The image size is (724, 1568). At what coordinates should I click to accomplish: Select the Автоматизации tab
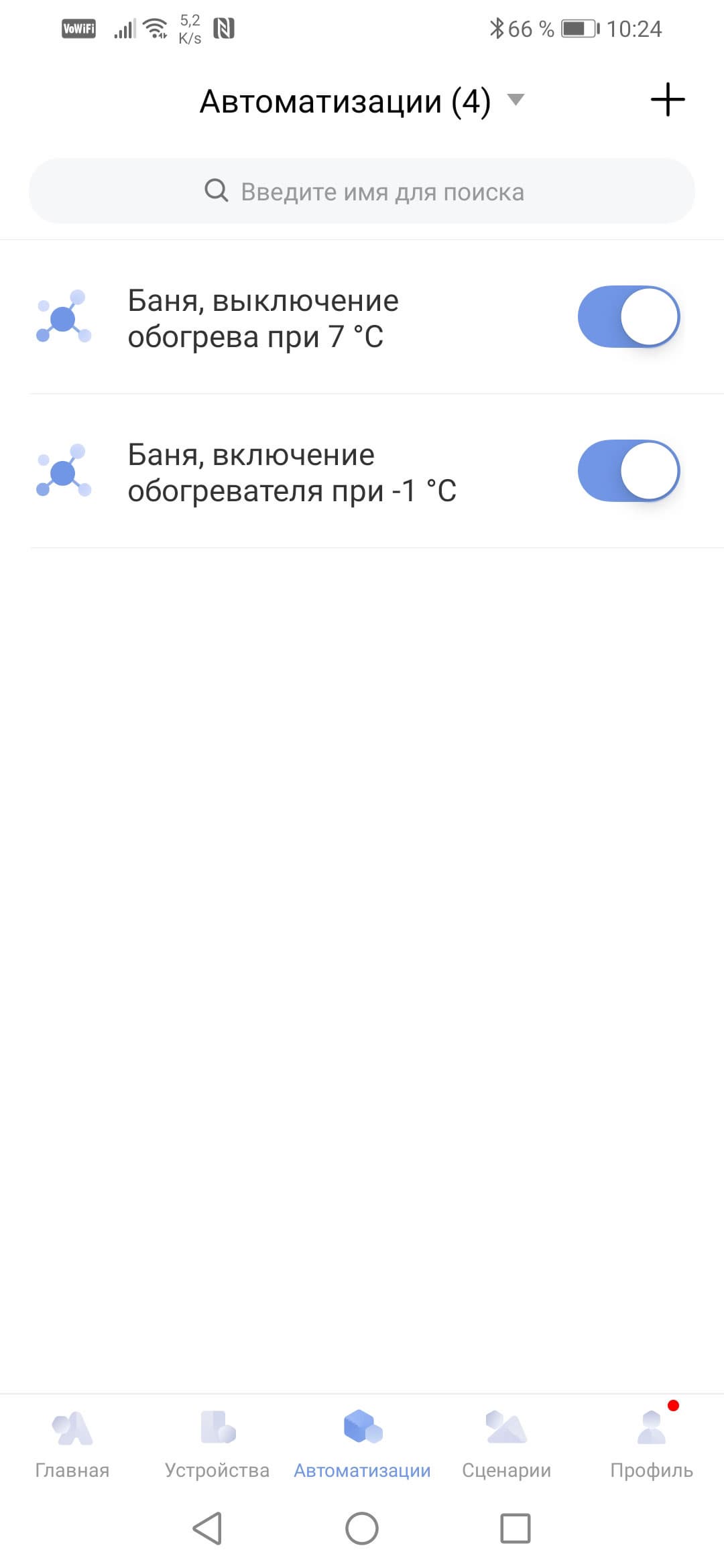(x=362, y=1442)
